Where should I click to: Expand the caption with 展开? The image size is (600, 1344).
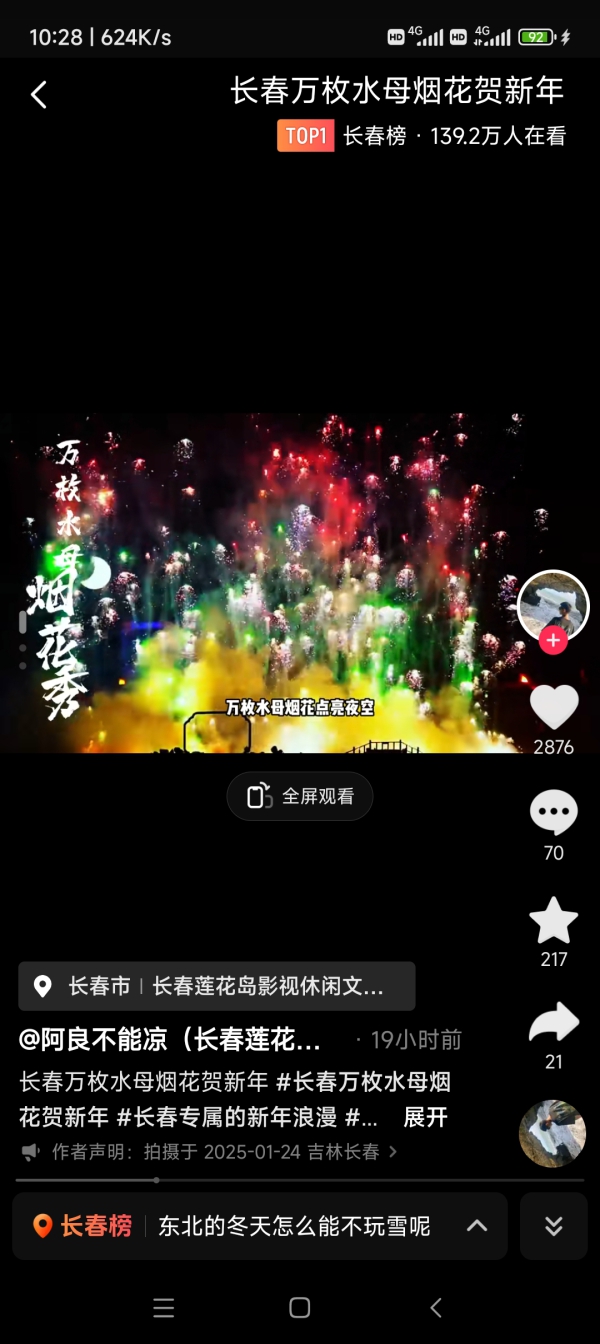pyautogui.click(x=425, y=1117)
